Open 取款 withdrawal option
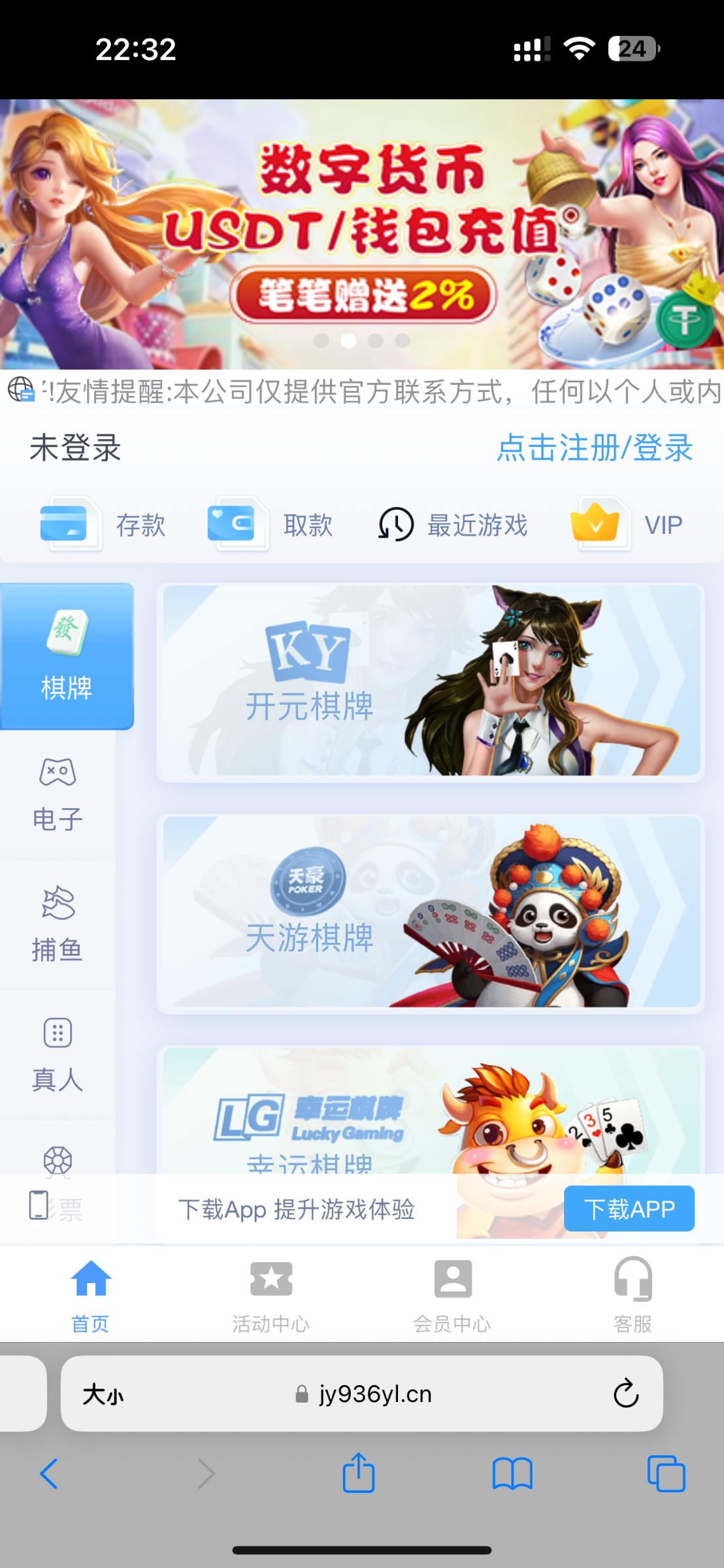The width and height of the screenshot is (724, 1568). click(x=271, y=525)
